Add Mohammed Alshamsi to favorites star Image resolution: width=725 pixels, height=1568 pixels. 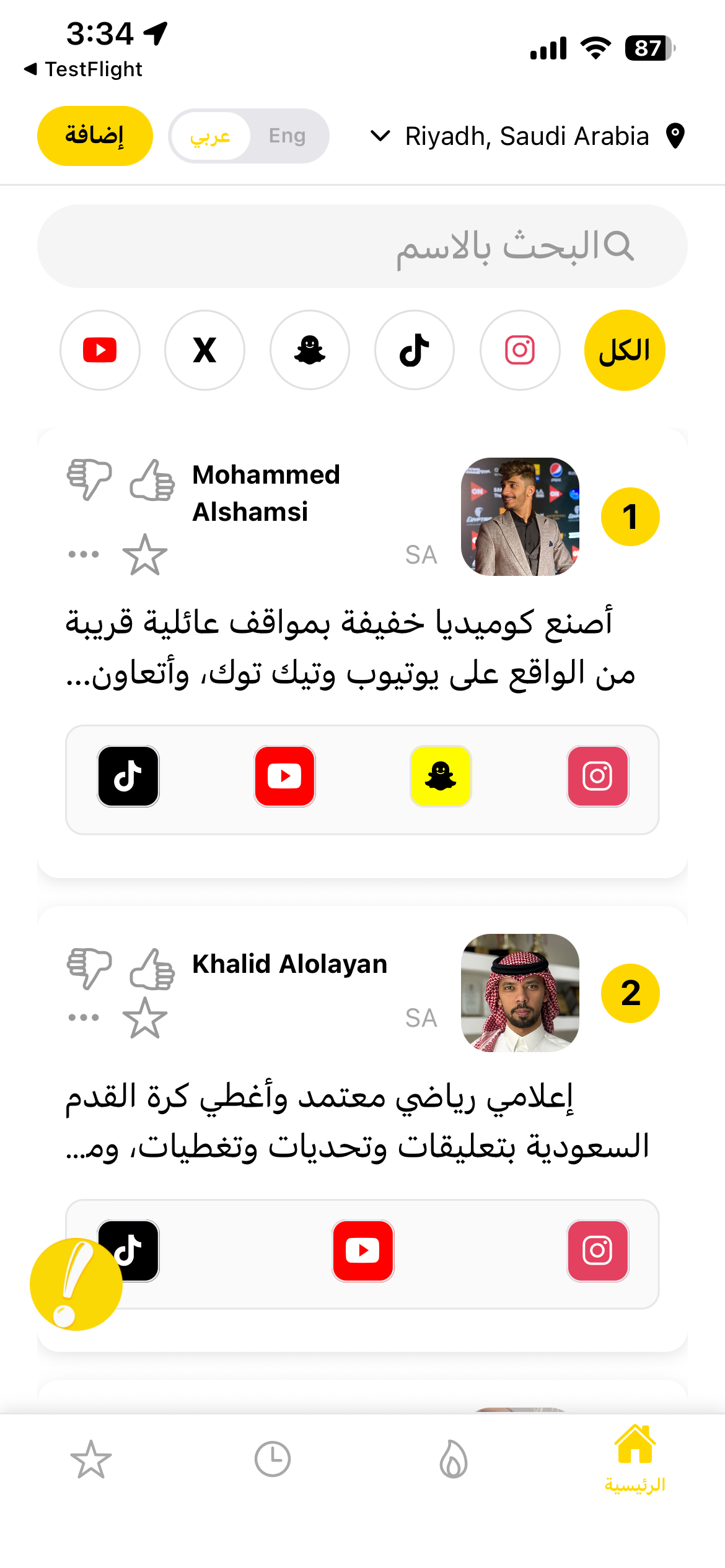(x=145, y=555)
